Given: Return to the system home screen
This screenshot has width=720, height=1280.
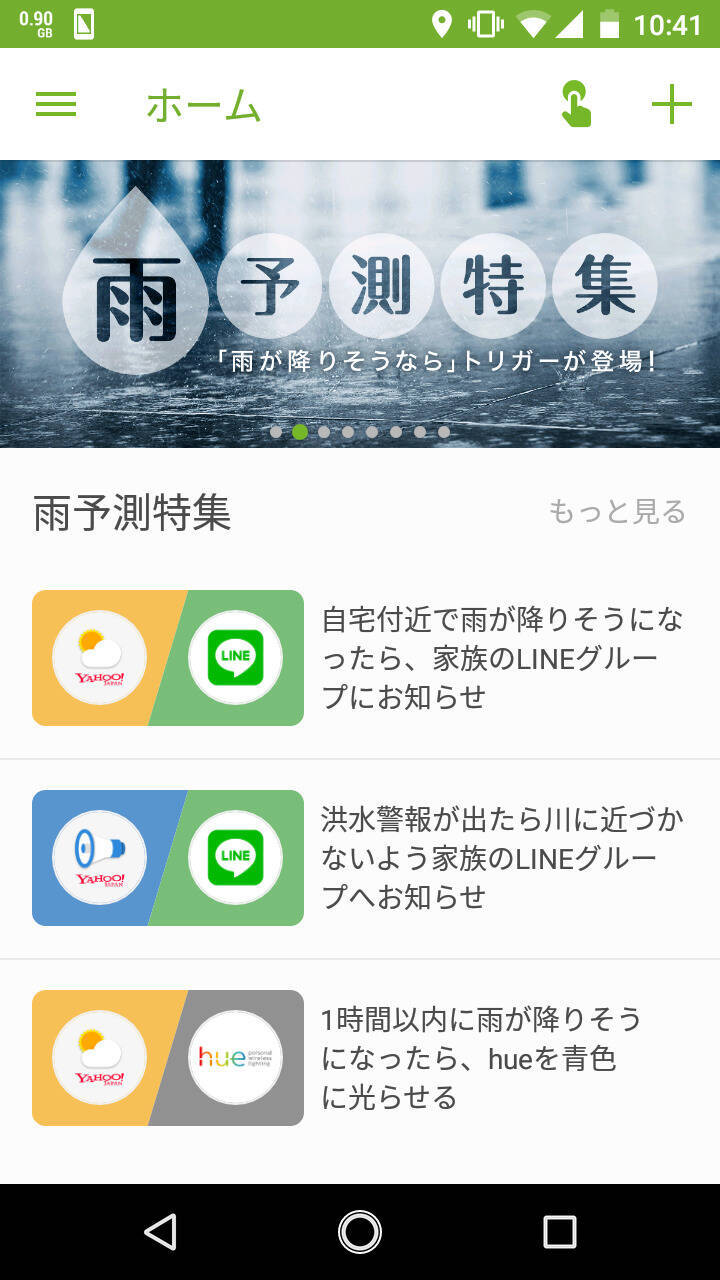Looking at the screenshot, I should tap(360, 1232).
